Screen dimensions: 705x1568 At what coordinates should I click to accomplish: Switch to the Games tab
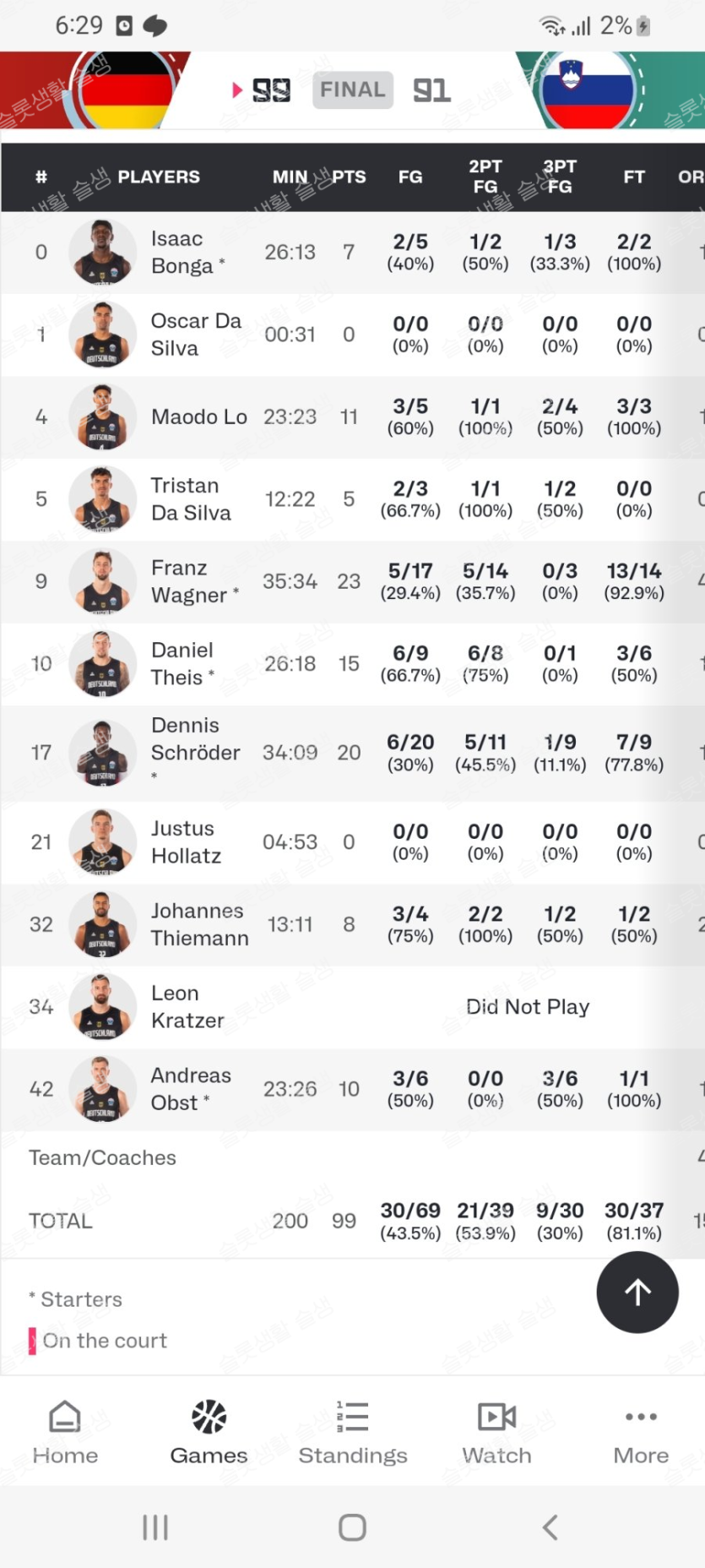click(x=209, y=1433)
